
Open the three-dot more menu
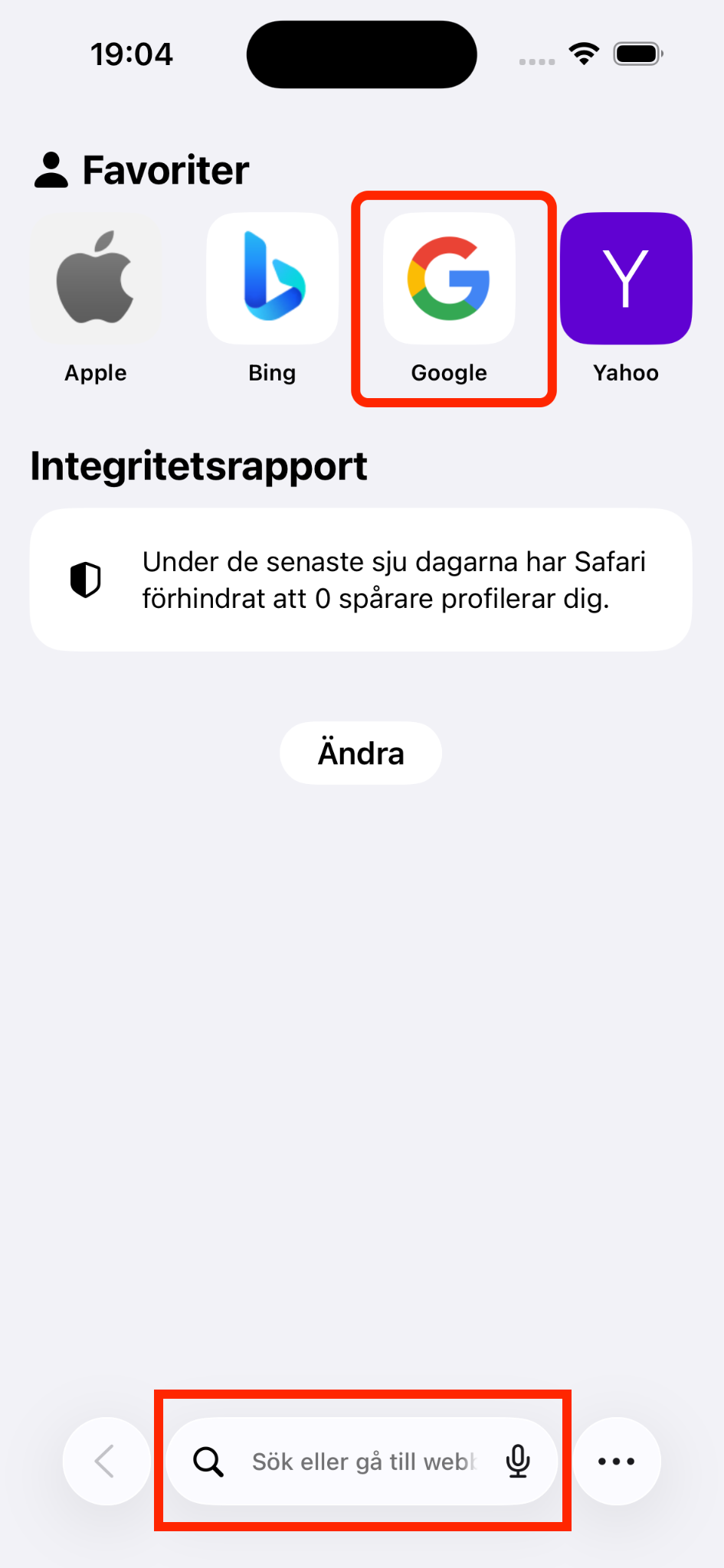tap(617, 1462)
